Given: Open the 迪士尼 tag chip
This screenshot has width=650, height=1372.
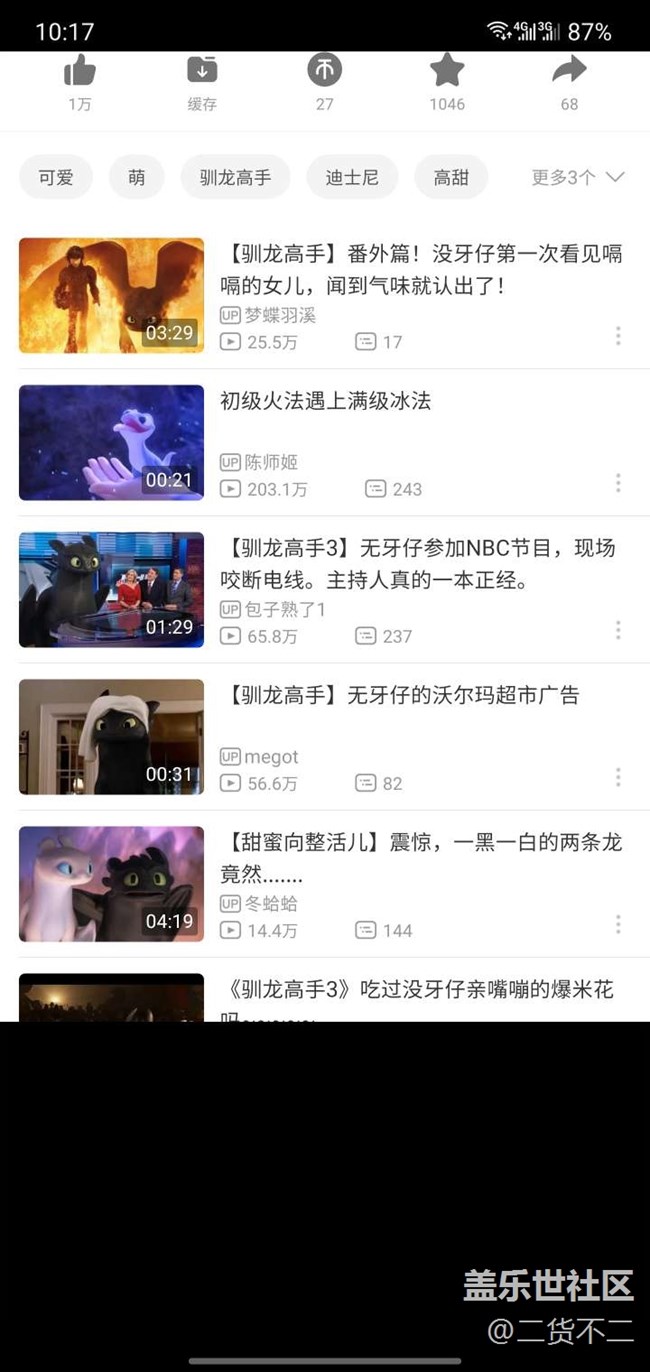Looking at the screenshot, I should pyautogui.click(x=352, y=178).
